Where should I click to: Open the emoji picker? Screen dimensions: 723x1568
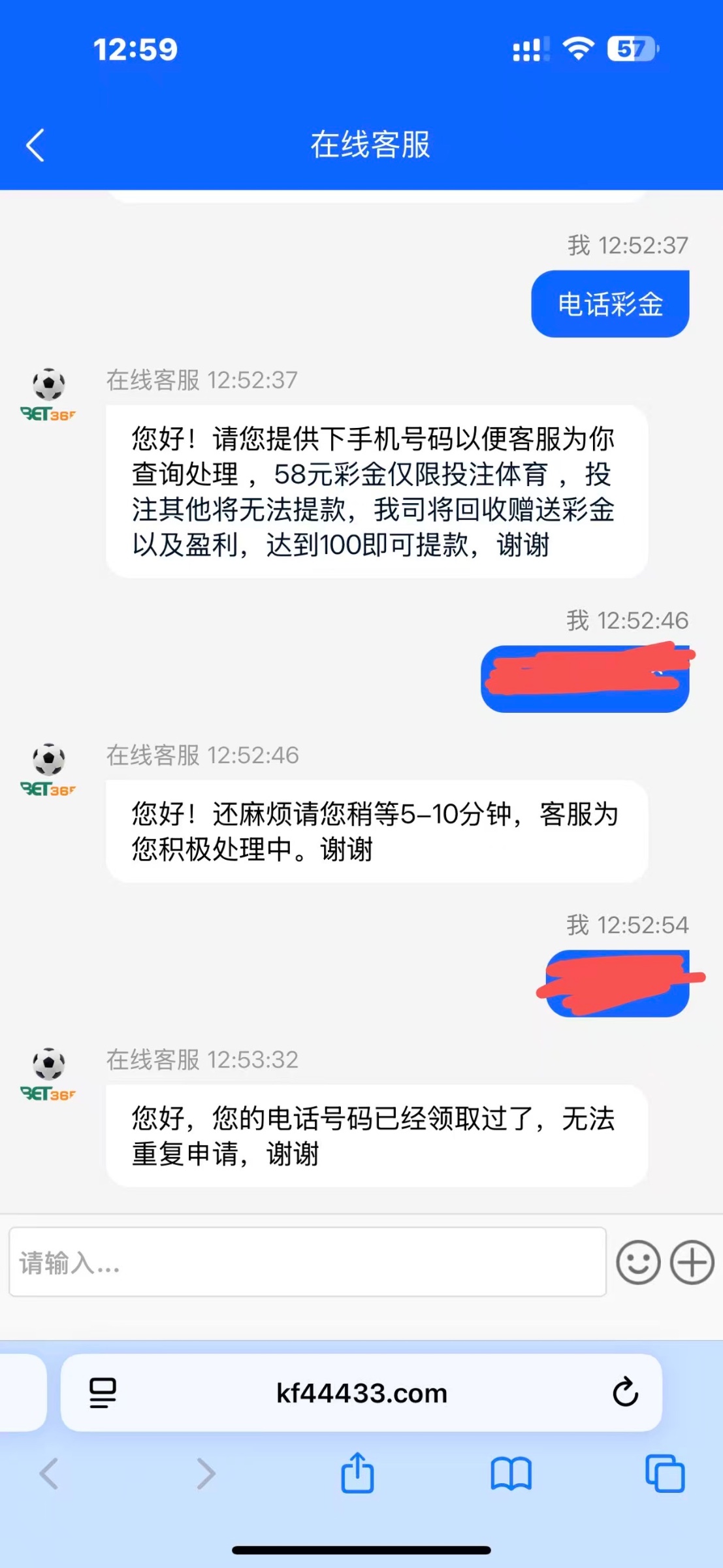[x=637, y=1262]
